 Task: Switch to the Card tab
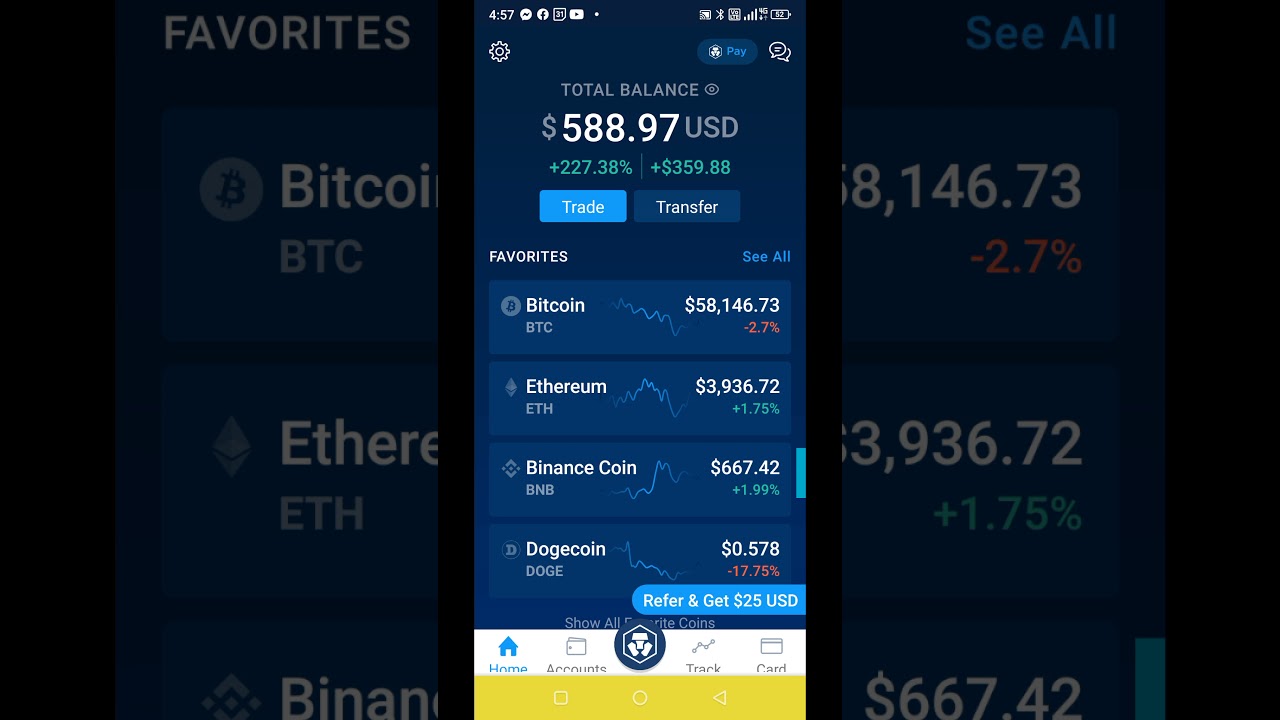[x=771, y=654]
